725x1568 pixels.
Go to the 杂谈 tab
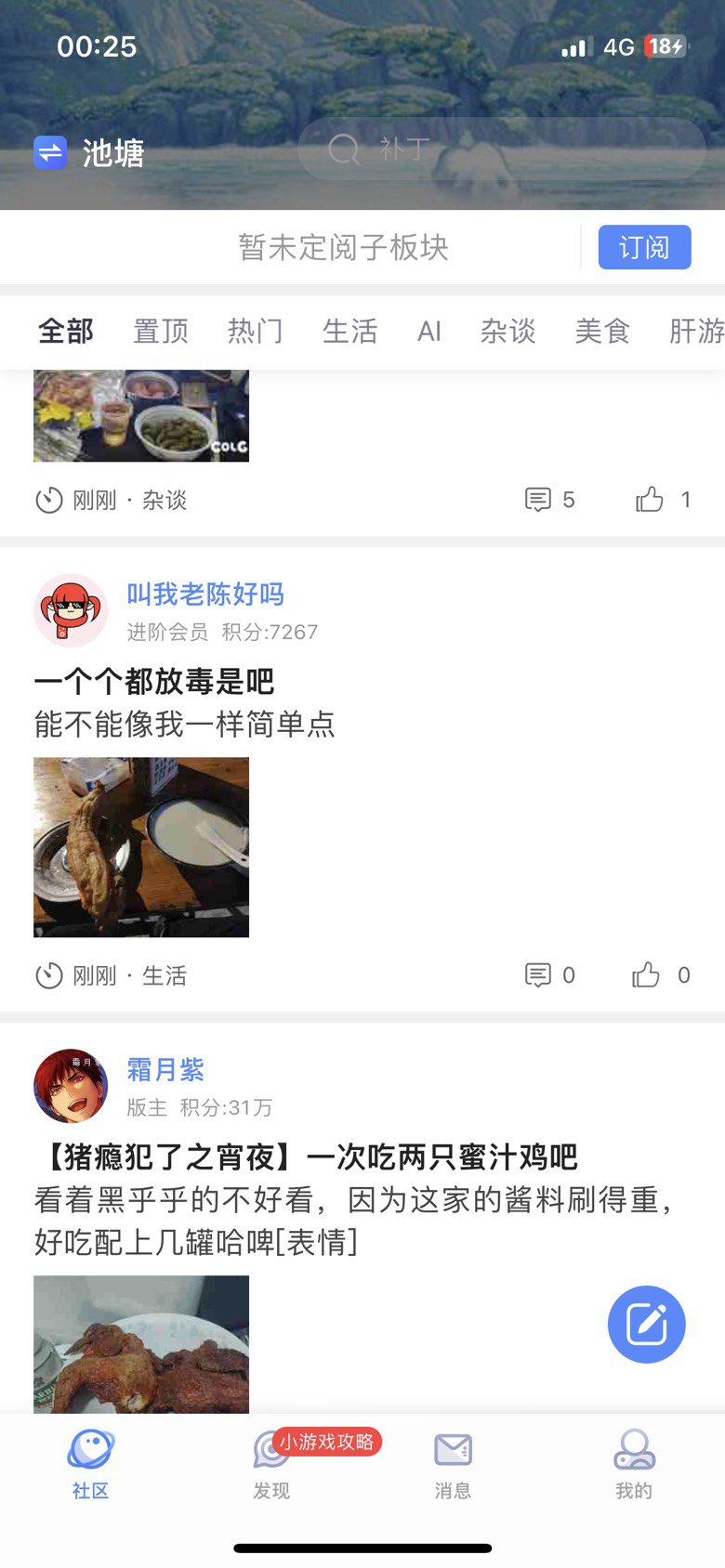coord(508,331)
